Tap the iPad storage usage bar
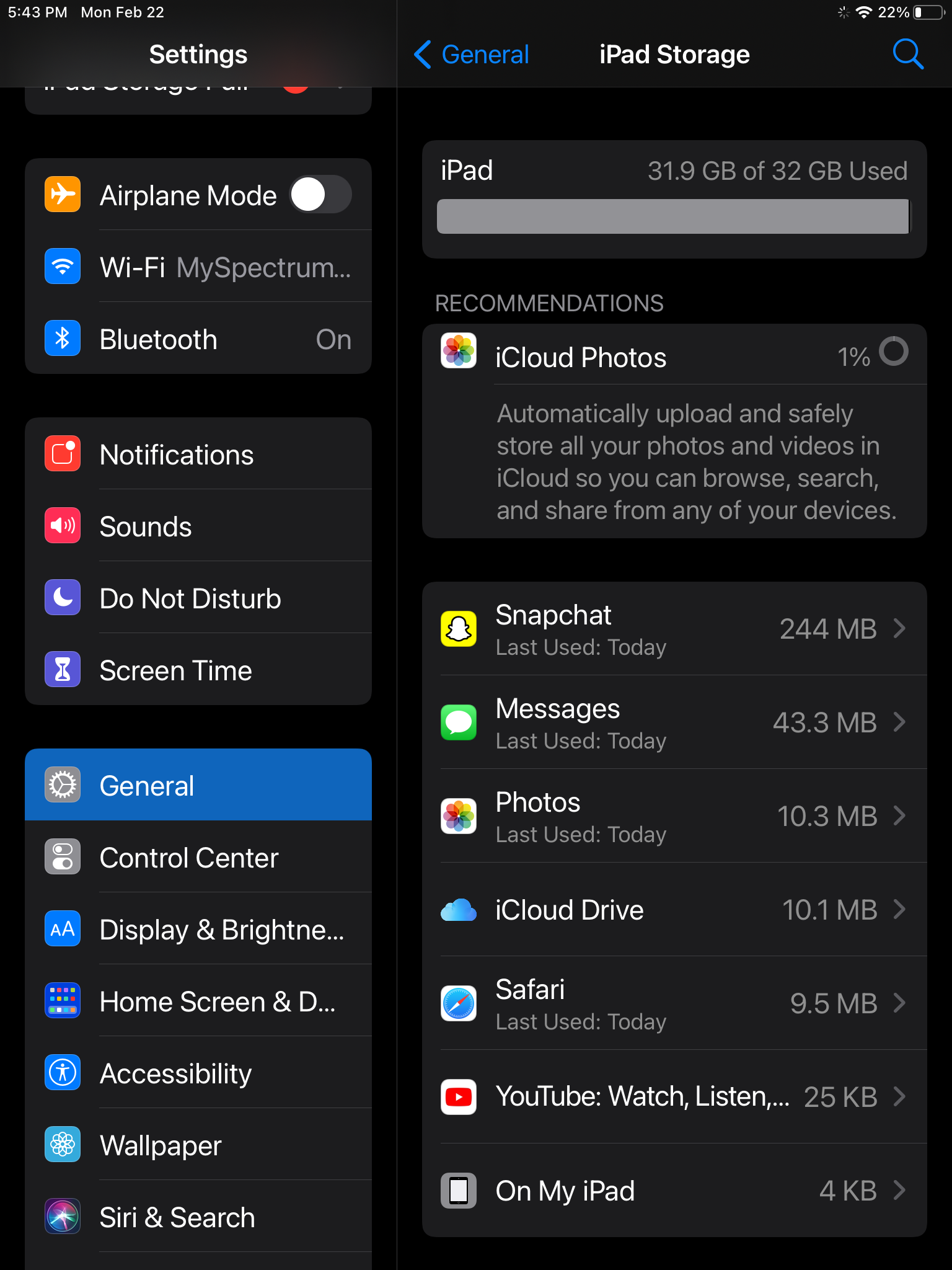 [673, 216]
